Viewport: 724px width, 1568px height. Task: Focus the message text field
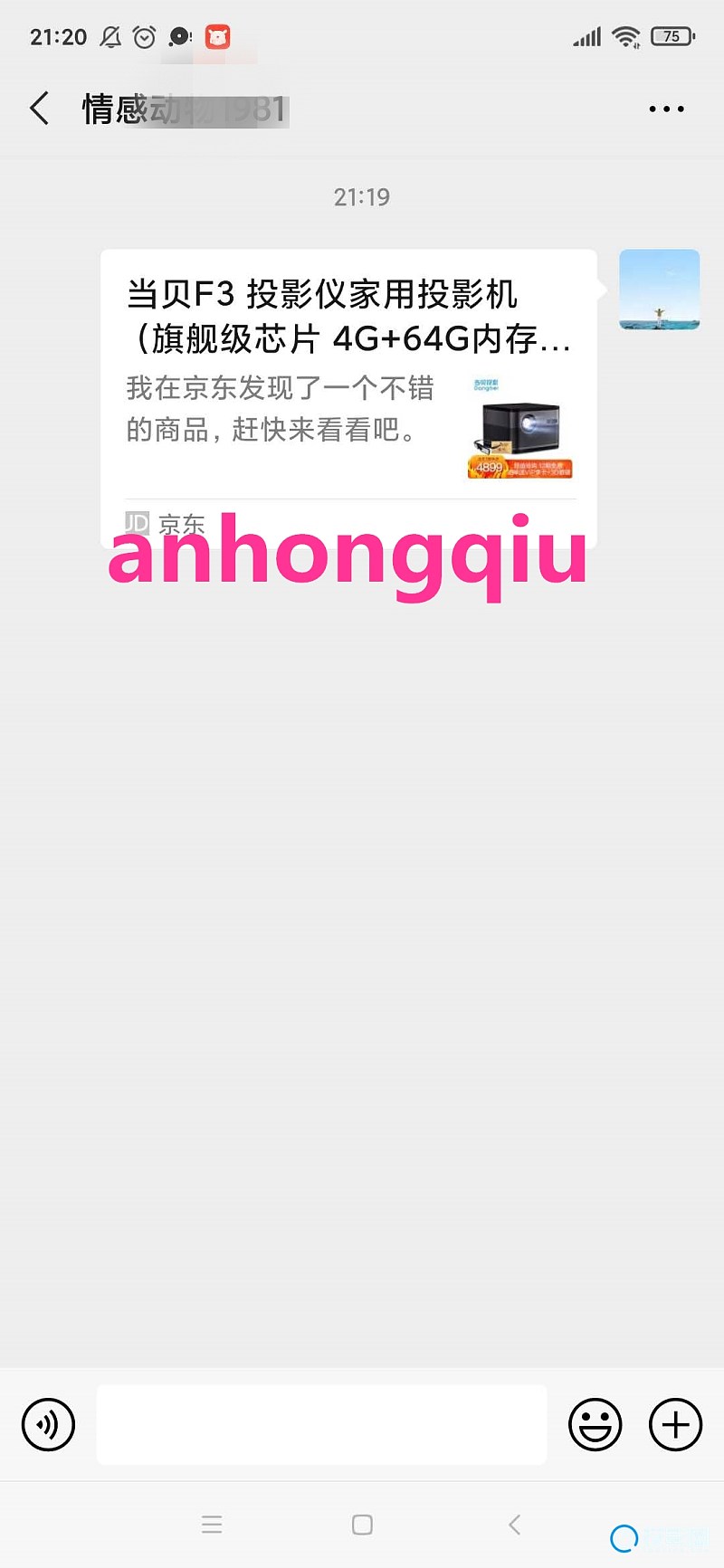pos(321,1424)
